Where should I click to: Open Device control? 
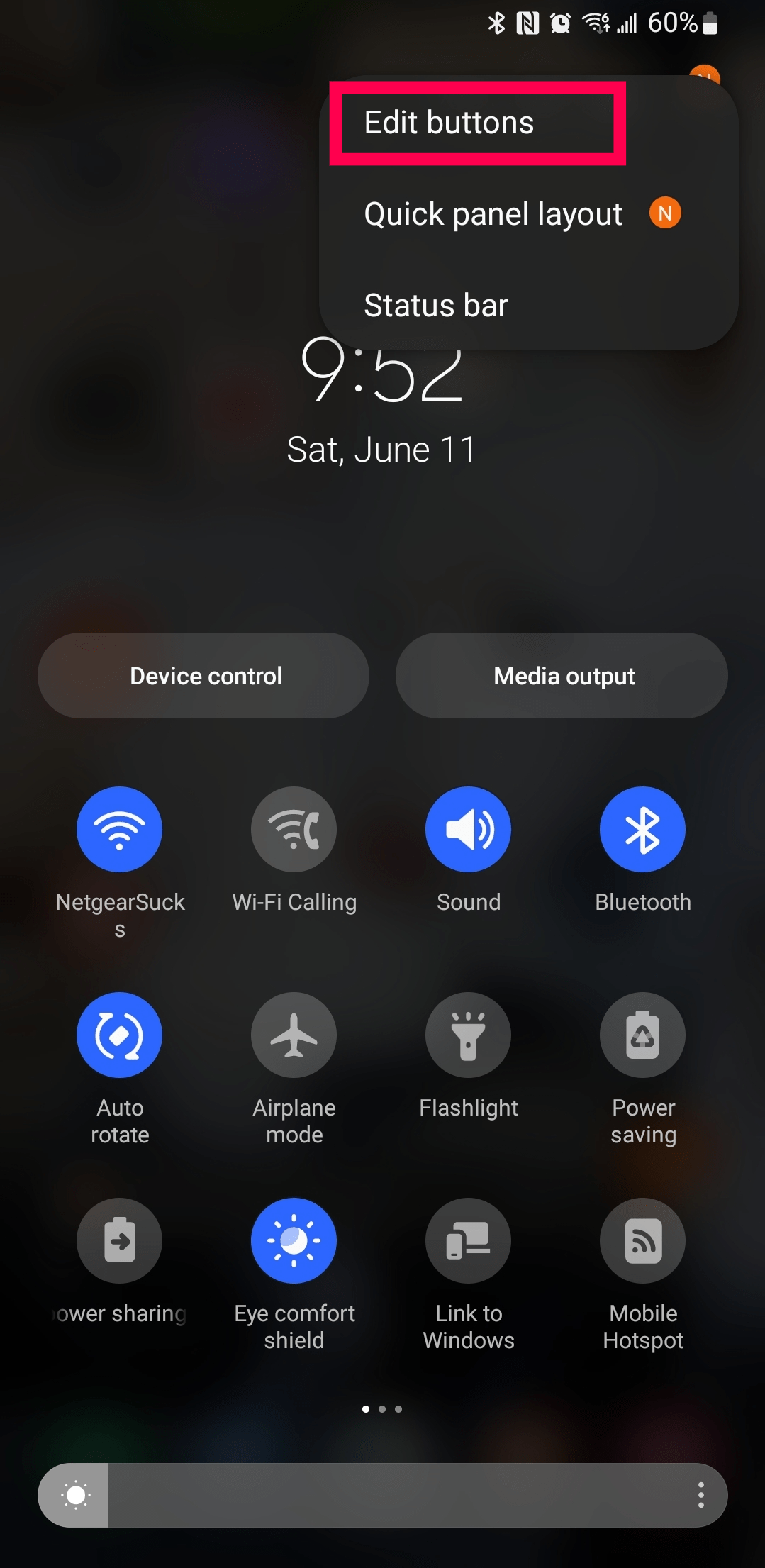(205, 675)
